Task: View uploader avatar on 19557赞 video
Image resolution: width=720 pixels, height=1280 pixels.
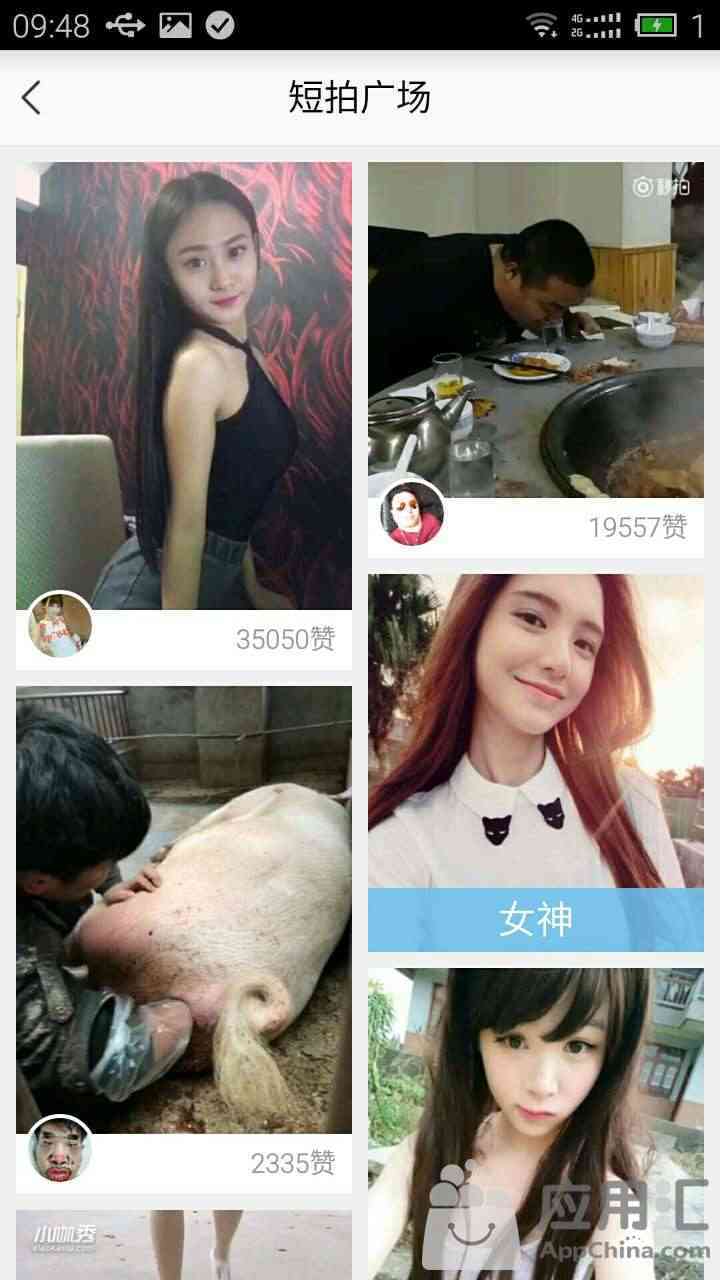Action: click(x=412, y=512)
